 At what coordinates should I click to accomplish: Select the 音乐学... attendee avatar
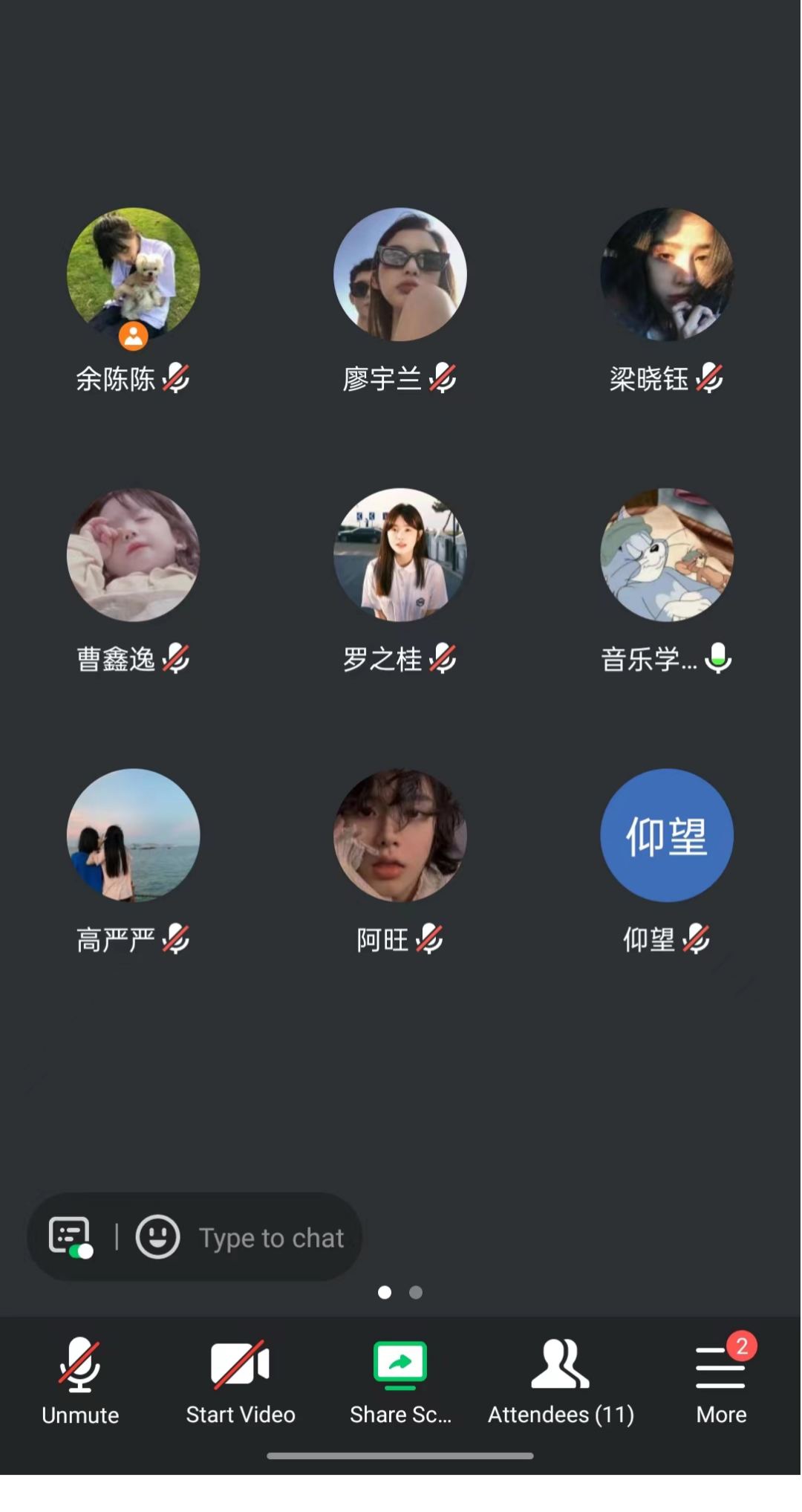(x=667, y=554)
